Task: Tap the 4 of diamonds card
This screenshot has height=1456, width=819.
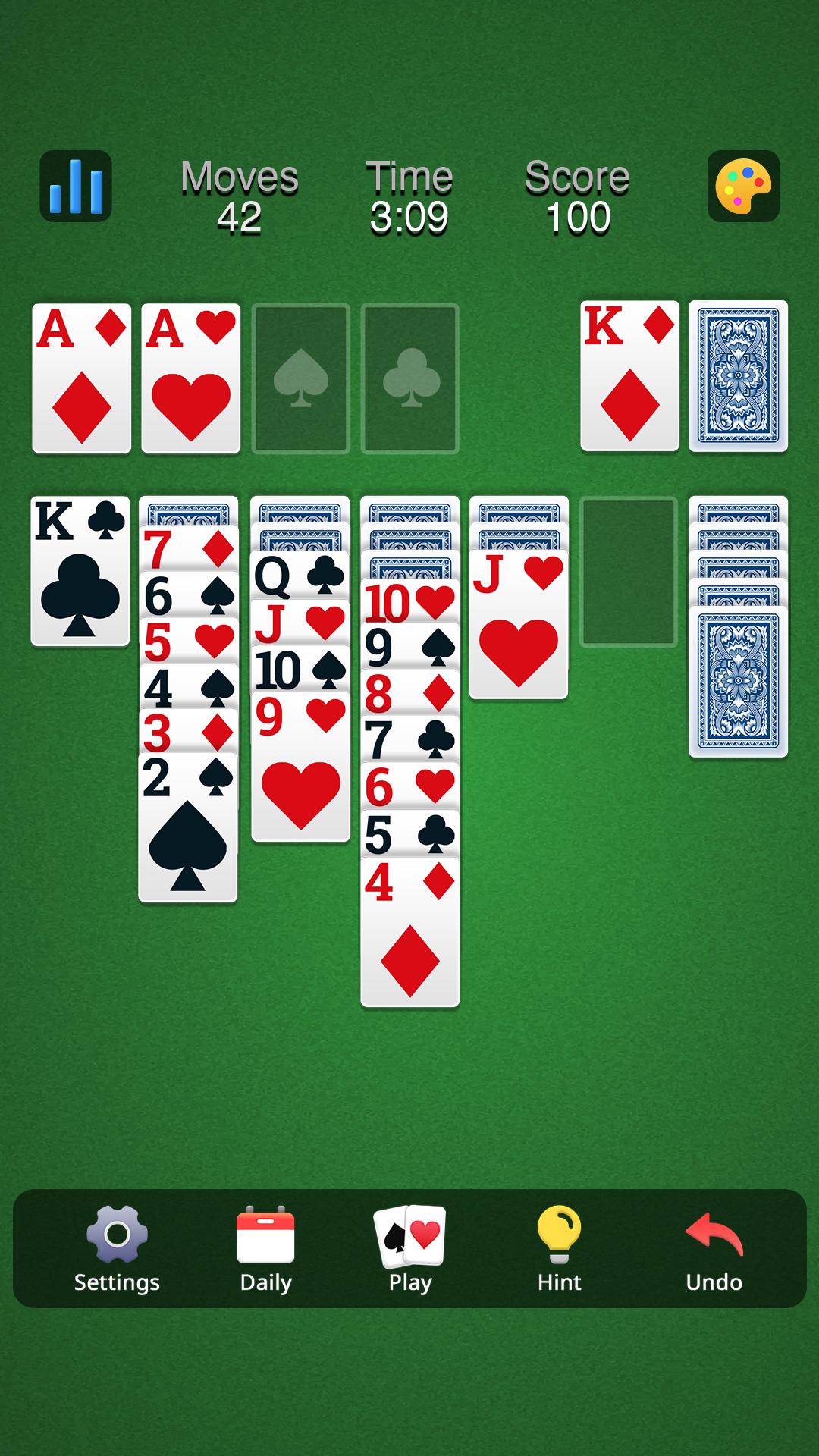Action: point(409,932)
